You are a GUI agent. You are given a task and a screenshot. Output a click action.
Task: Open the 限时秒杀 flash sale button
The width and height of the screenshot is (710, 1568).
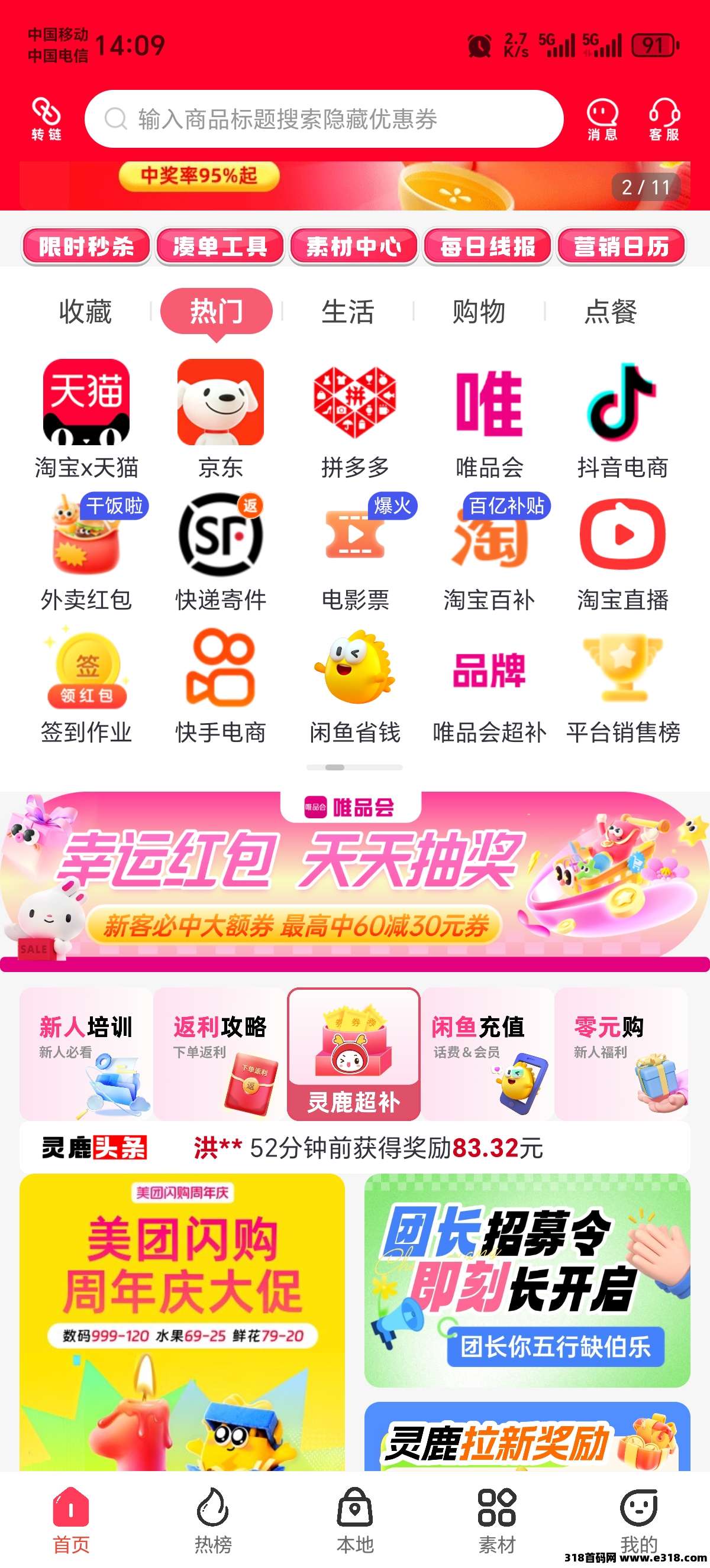pyautogui.click(x=86, y=247)
